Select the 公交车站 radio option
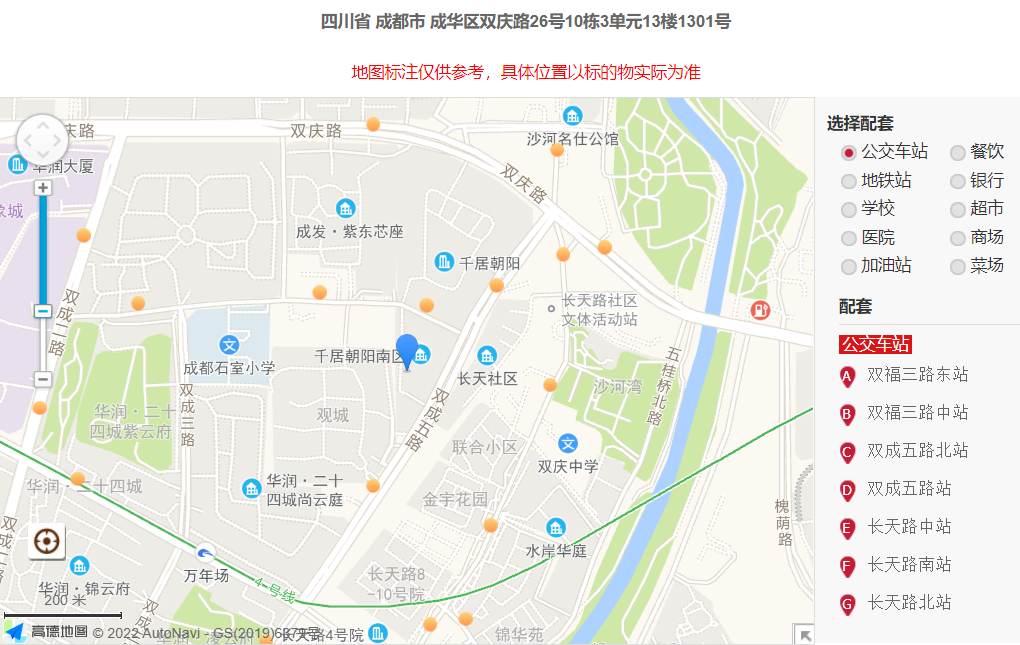Screen dimensions: 1020x645 pyautogui.click(x=849, y=153)
